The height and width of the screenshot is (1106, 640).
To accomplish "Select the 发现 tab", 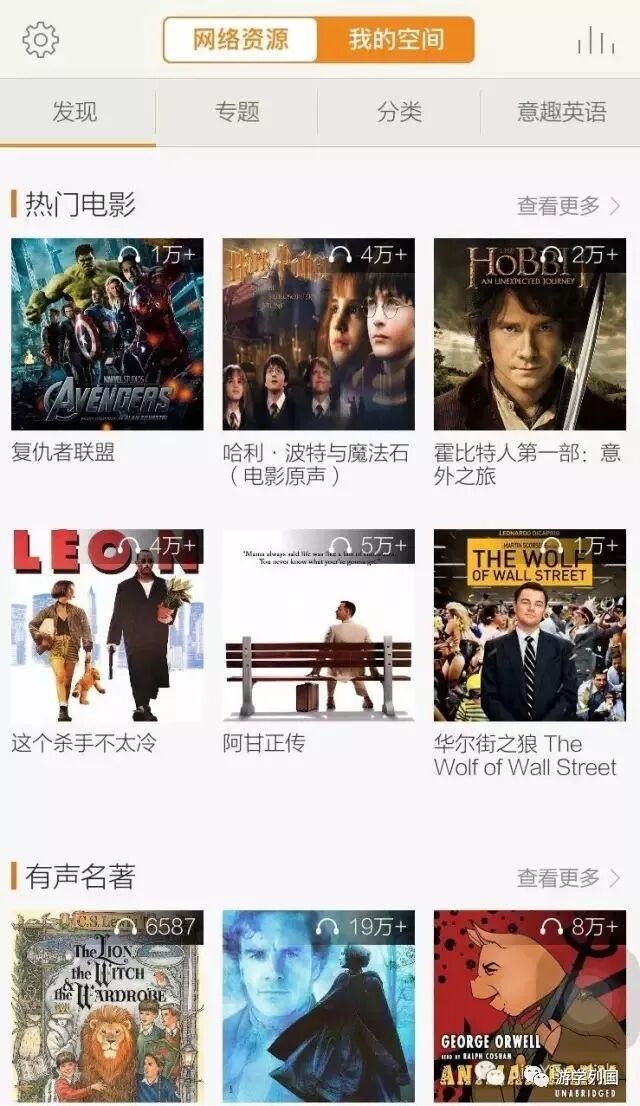I will click(76, 112).
